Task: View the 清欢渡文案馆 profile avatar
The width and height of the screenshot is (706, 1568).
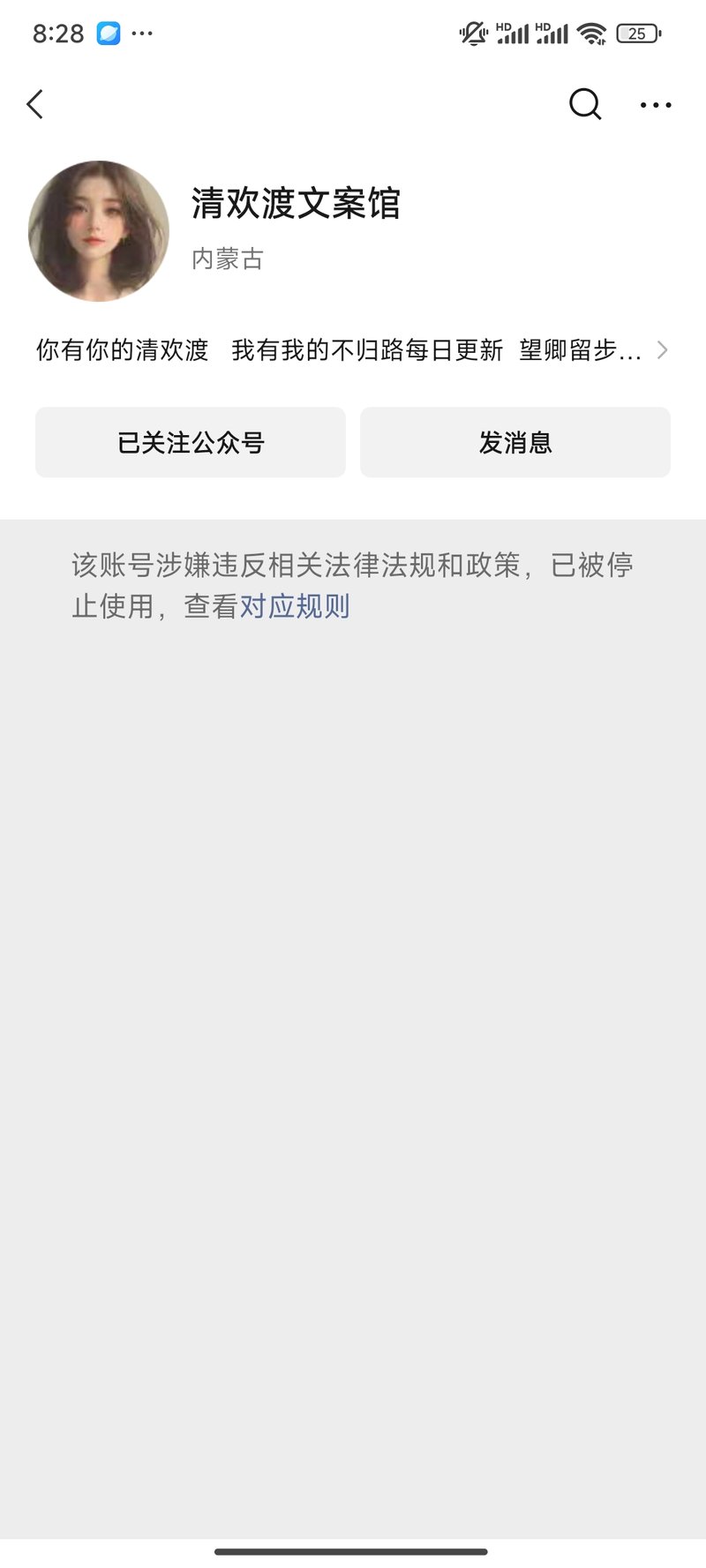Action: (99, 230)
